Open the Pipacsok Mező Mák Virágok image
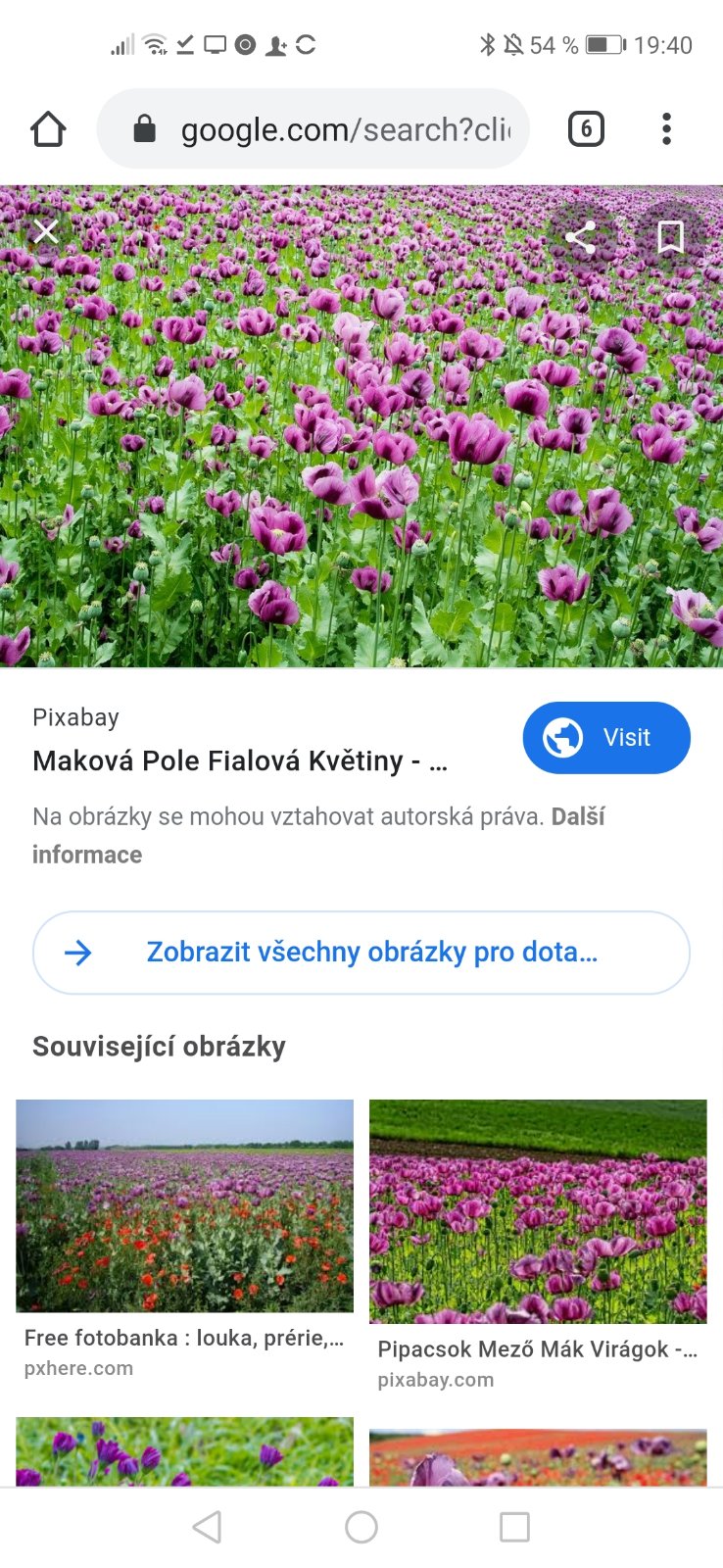This screenshot has height=1568, width=723. click(x=538, y=1211)
